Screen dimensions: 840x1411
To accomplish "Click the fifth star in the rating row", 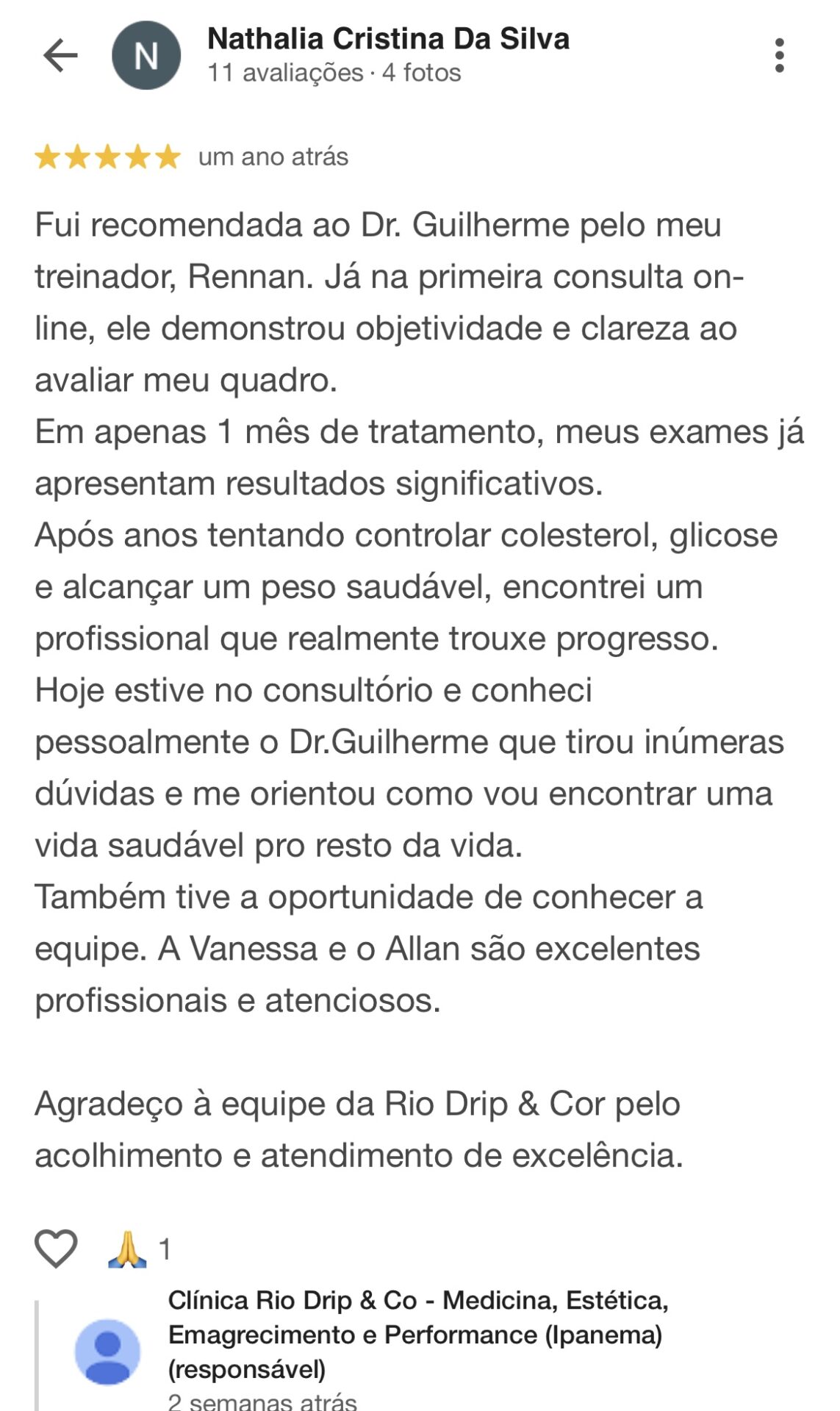I will click(168, 157).
